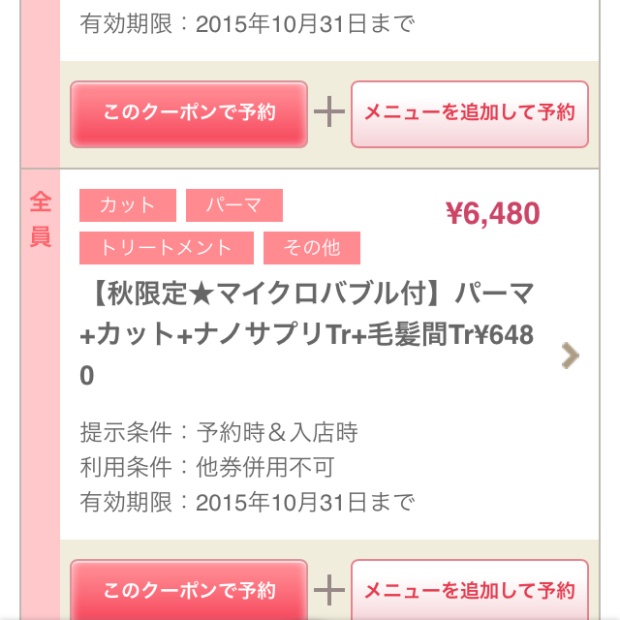Open the ¥6,480 perm and cut coupon details

pos(569,355)
